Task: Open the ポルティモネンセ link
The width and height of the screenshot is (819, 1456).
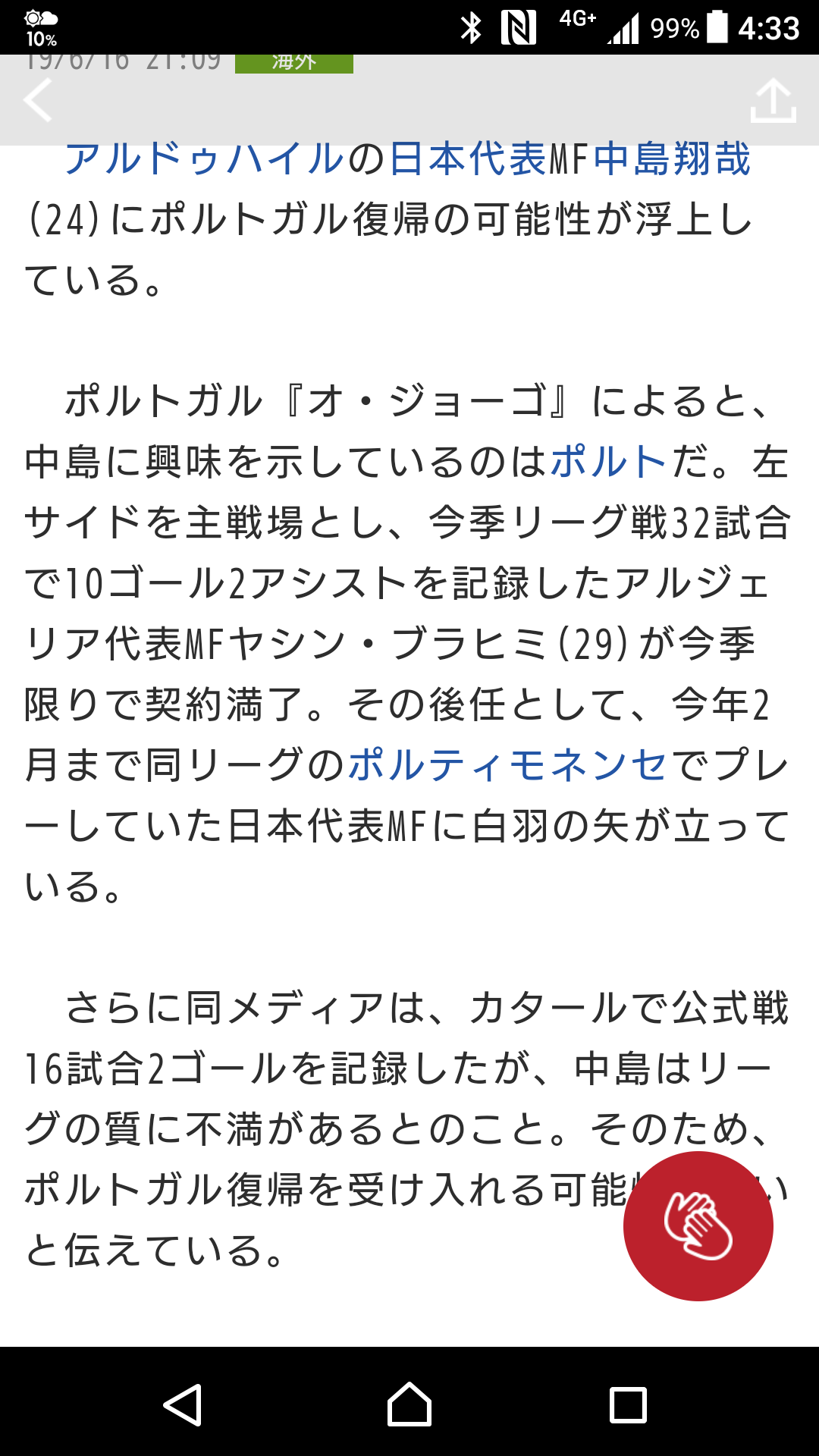Action: point(507,765)
